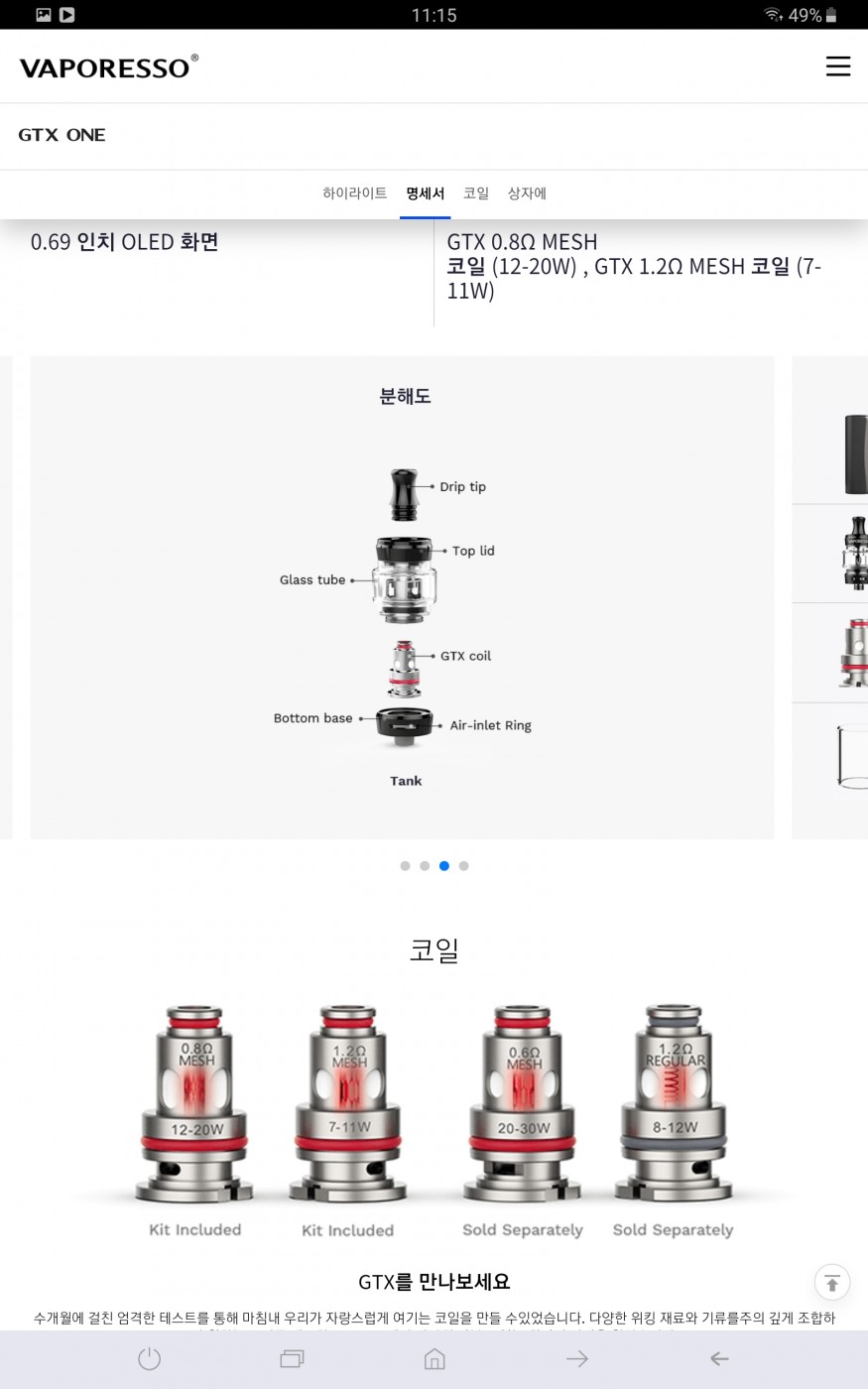
Task: Go back with navigation bar arrow
Action: 719,1359
